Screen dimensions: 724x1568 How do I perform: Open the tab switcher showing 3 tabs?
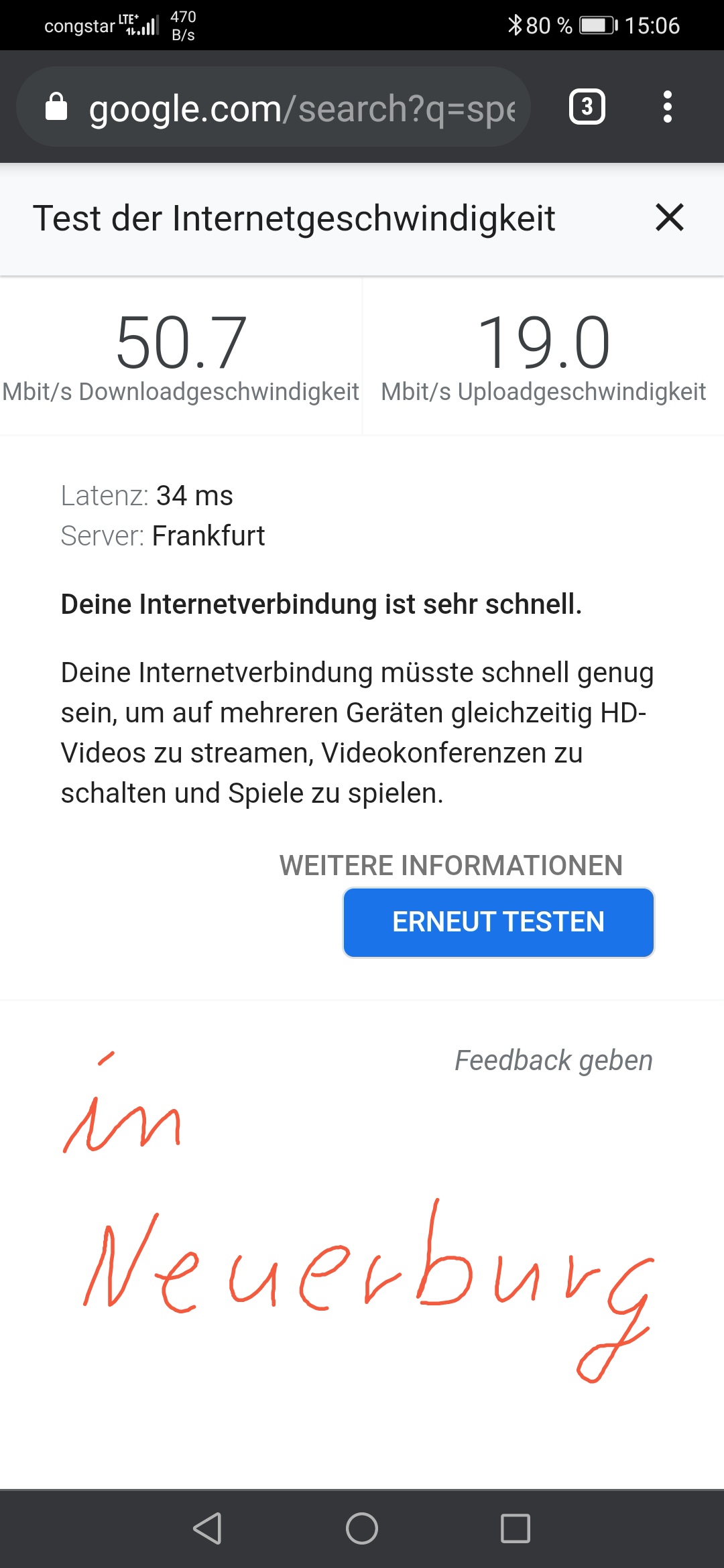[587, 107]
